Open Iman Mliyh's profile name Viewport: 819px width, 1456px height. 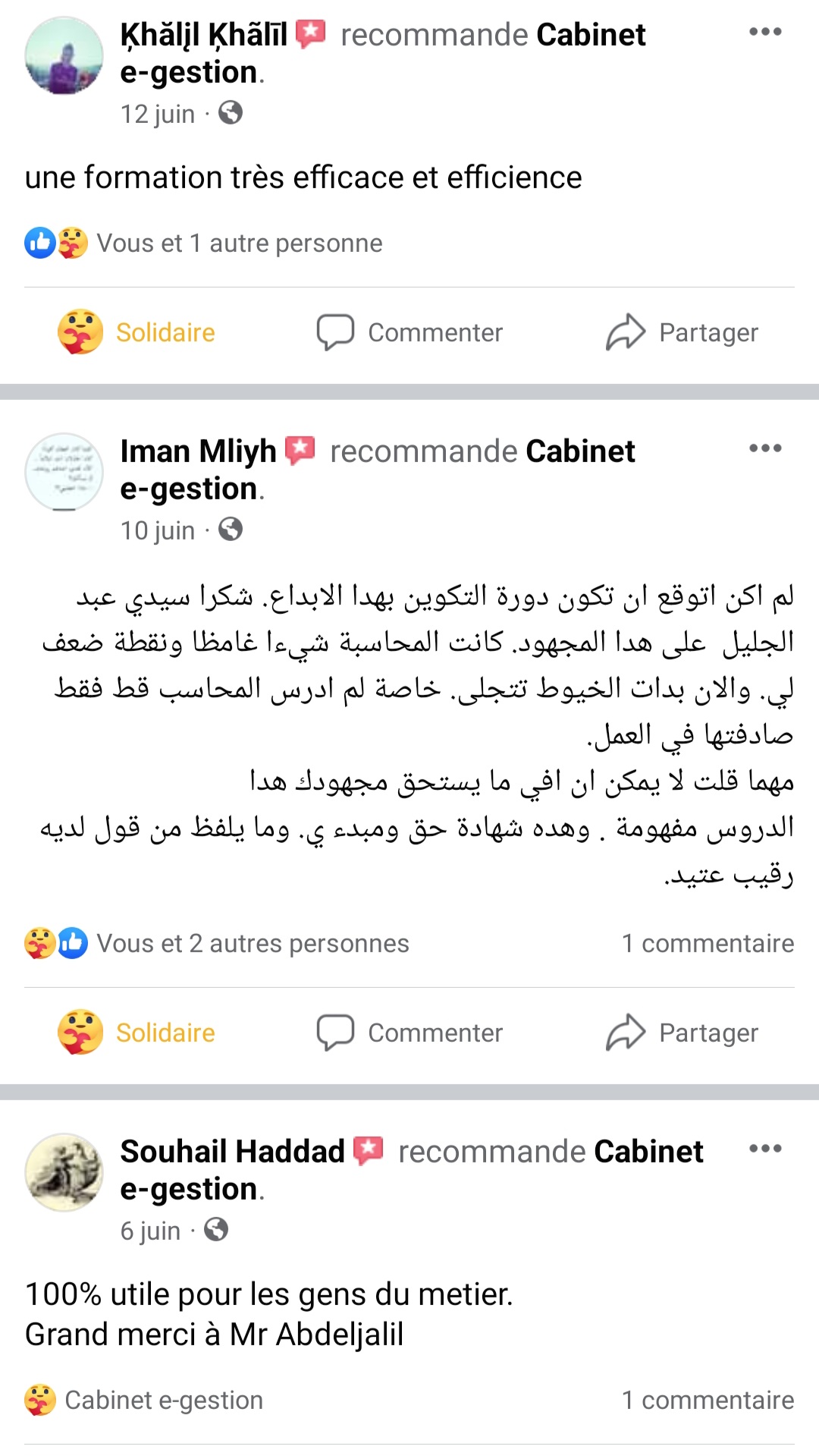[x=198, y=451]
